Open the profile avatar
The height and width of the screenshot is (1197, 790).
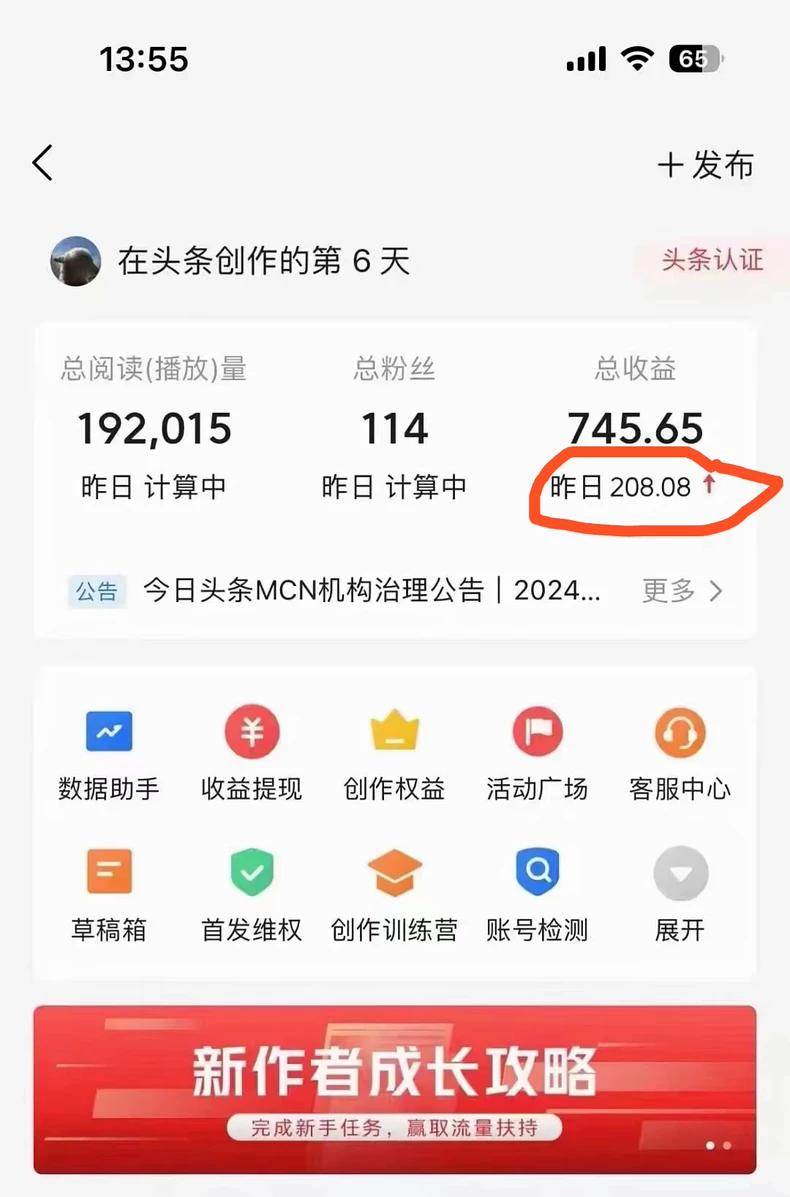76,262
